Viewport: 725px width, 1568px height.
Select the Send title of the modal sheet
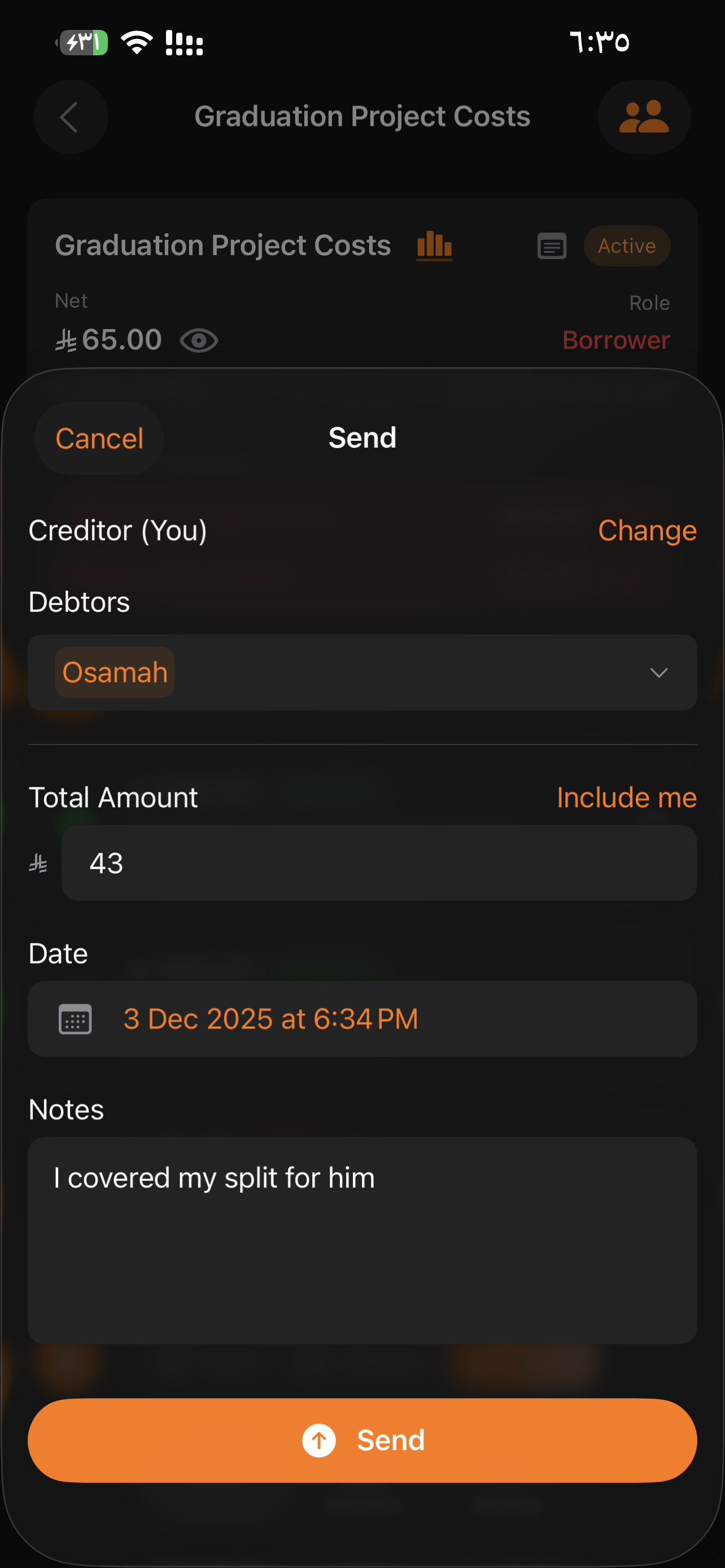coord(361,437)
